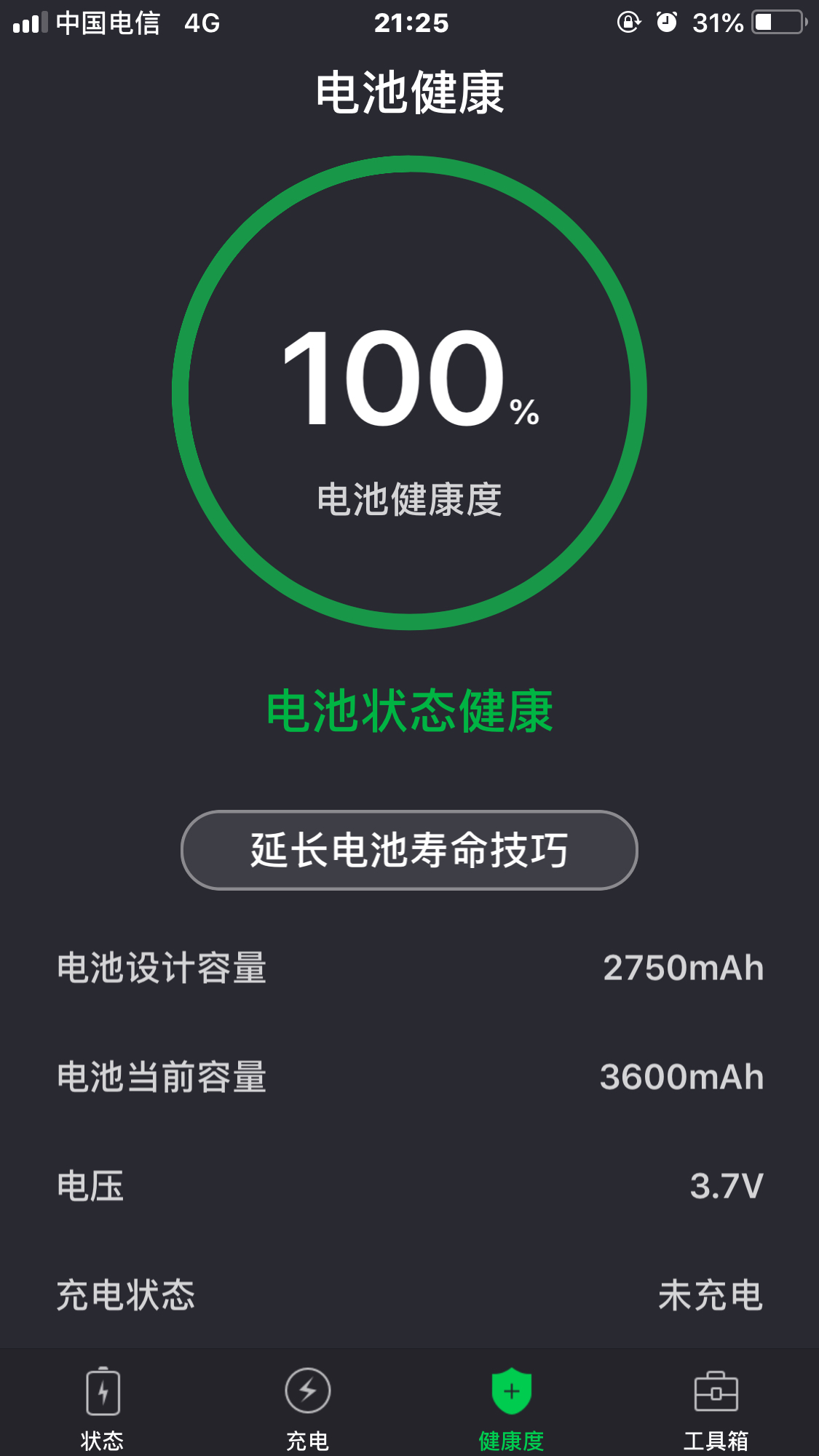819x1456 pixels.
Task: Open the 延长电池寿命技巧 tips button
Action: (x=409, y=850)
